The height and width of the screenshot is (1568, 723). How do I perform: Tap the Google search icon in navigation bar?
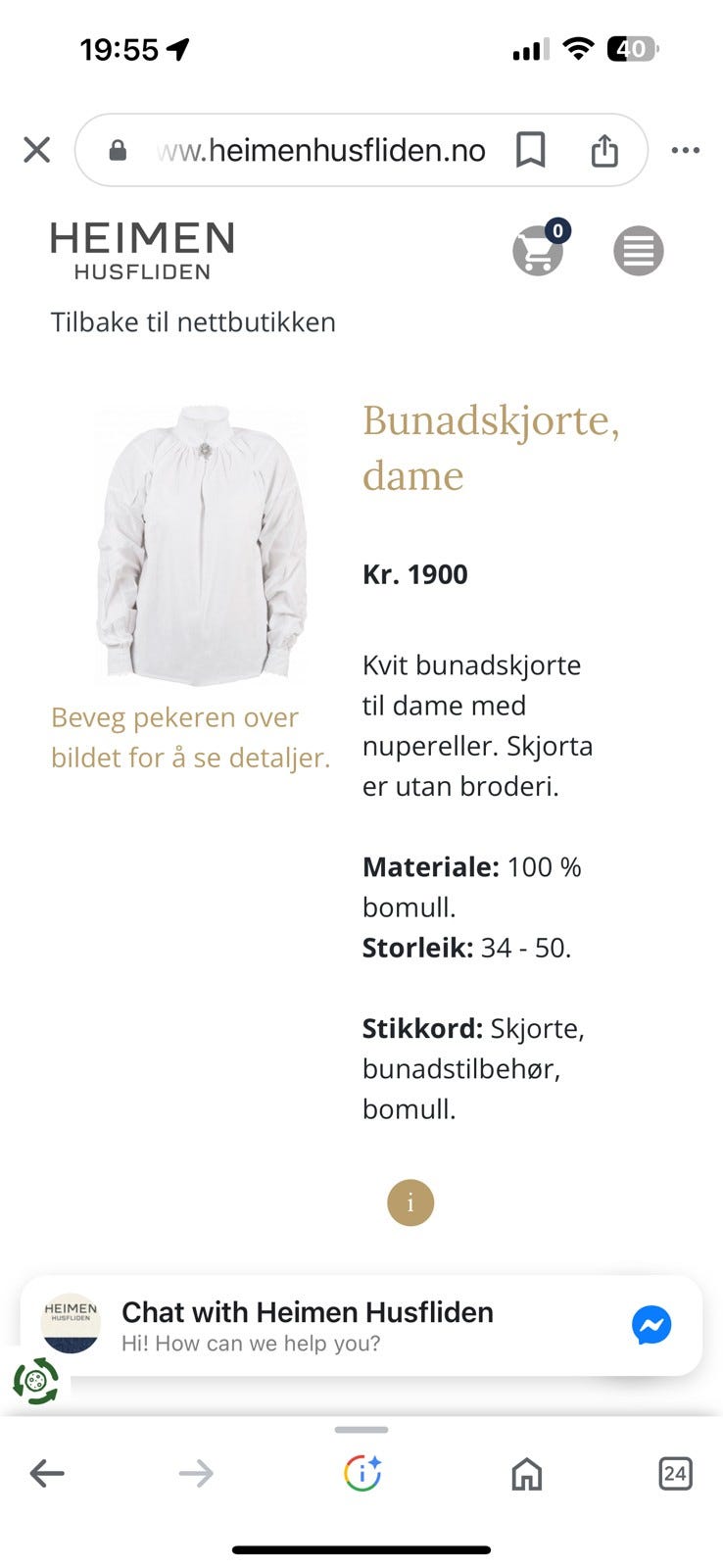(x=361, y=1473)
